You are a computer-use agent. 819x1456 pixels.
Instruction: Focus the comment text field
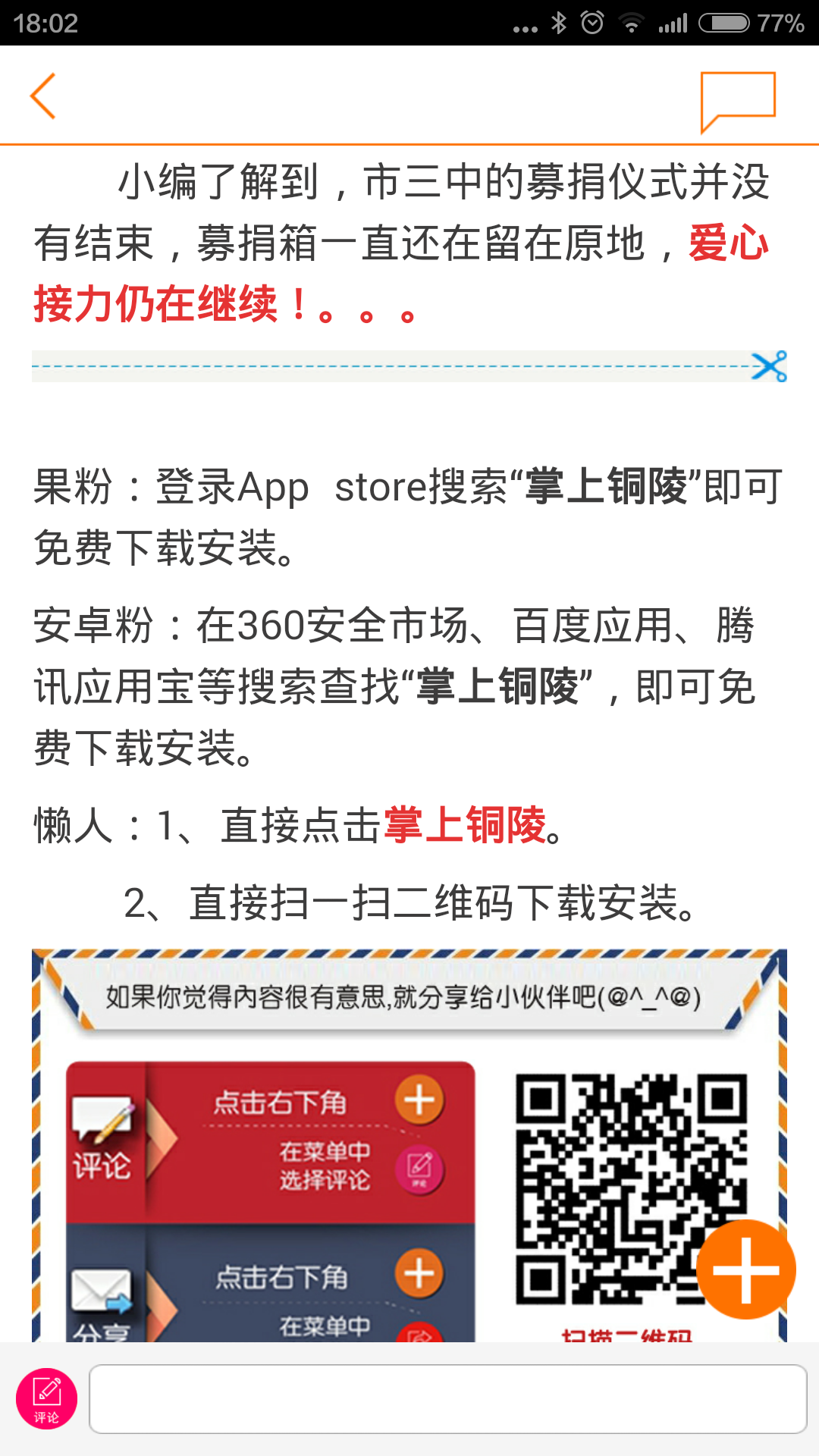[448, 1399]
